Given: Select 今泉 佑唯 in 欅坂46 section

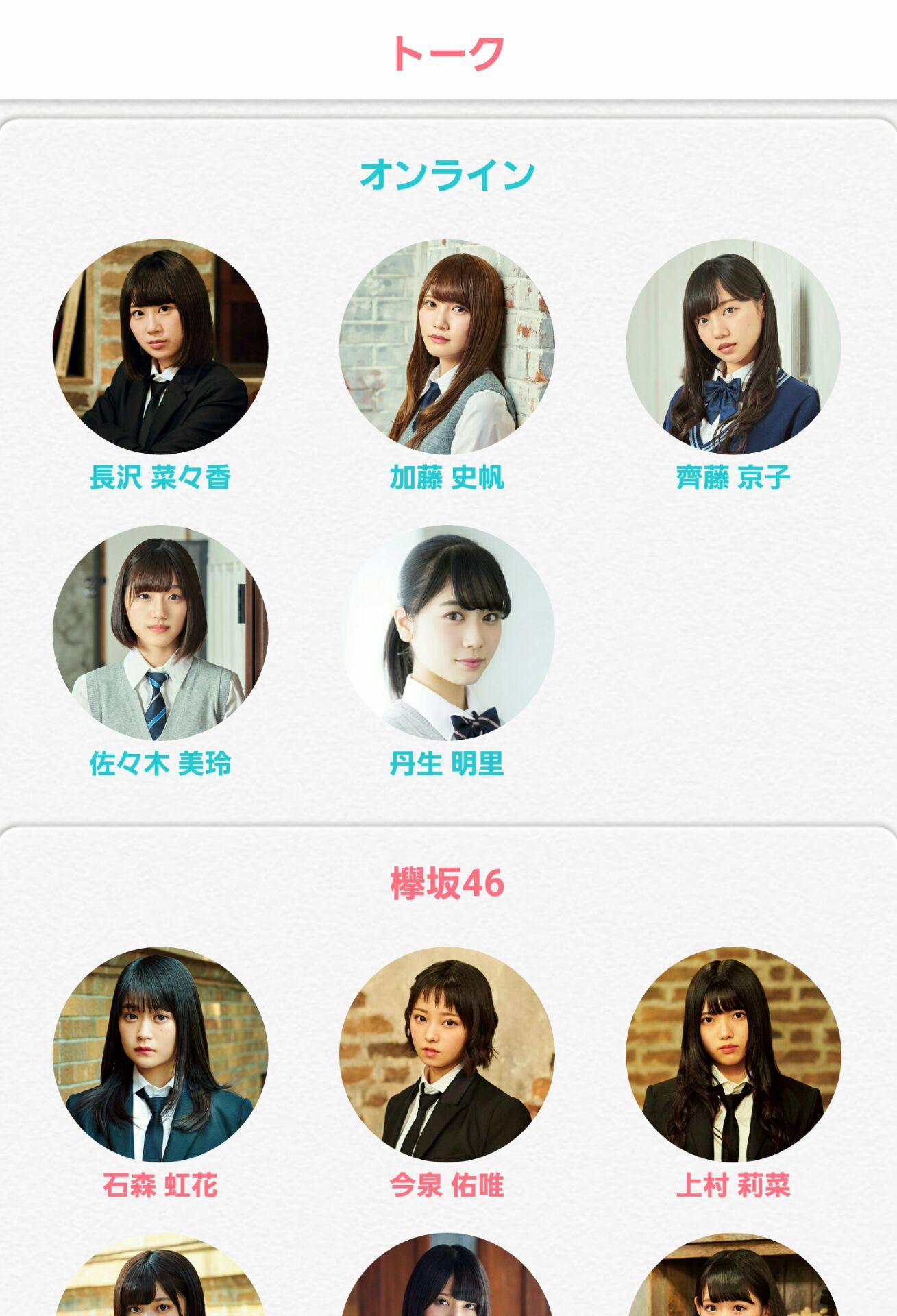Looking at the screenshot, I should point(447,1055).
